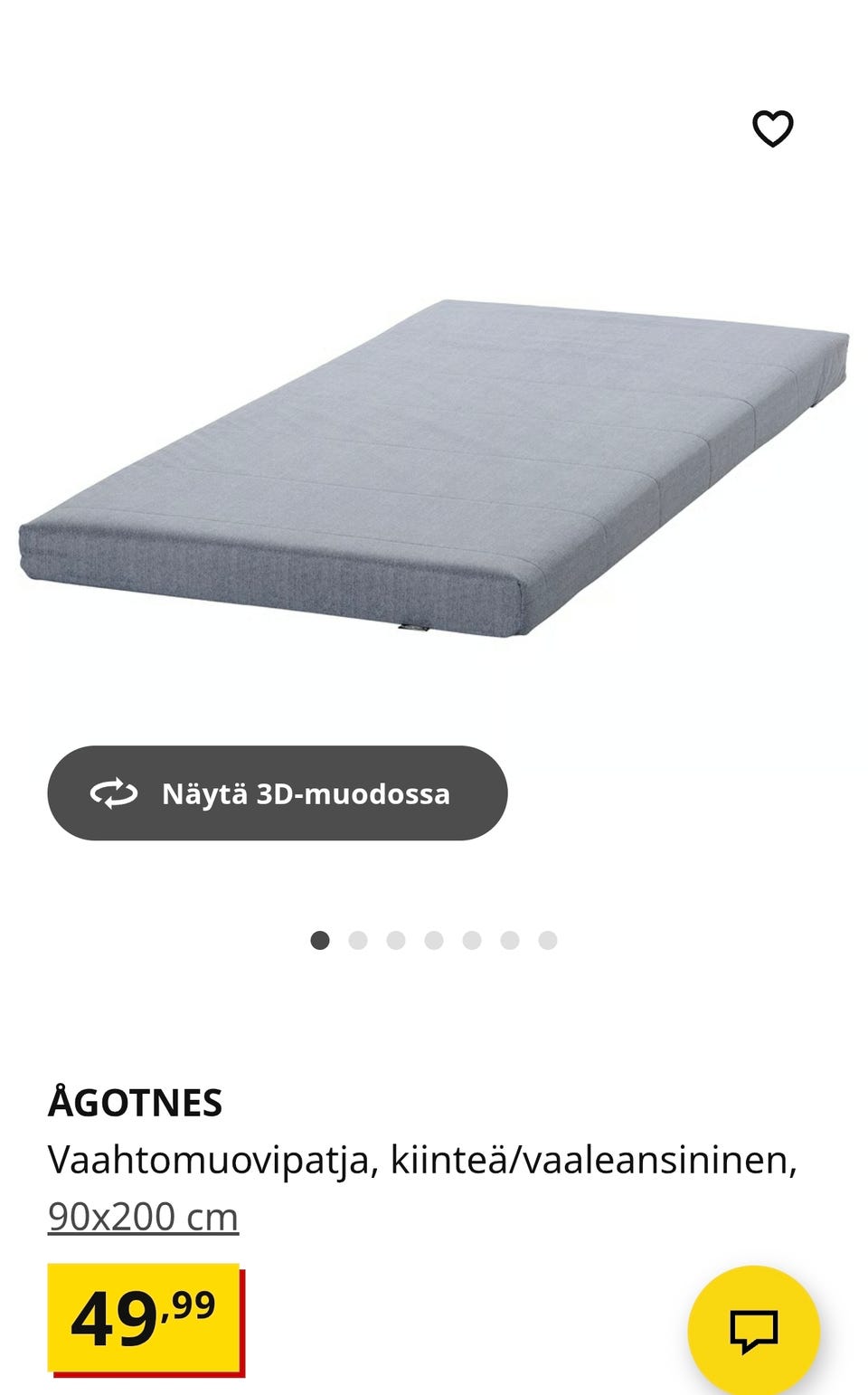Switch to the fourth carousel dot
Viewport: 868px width, 1395px height.
click(x=434, y=941)
